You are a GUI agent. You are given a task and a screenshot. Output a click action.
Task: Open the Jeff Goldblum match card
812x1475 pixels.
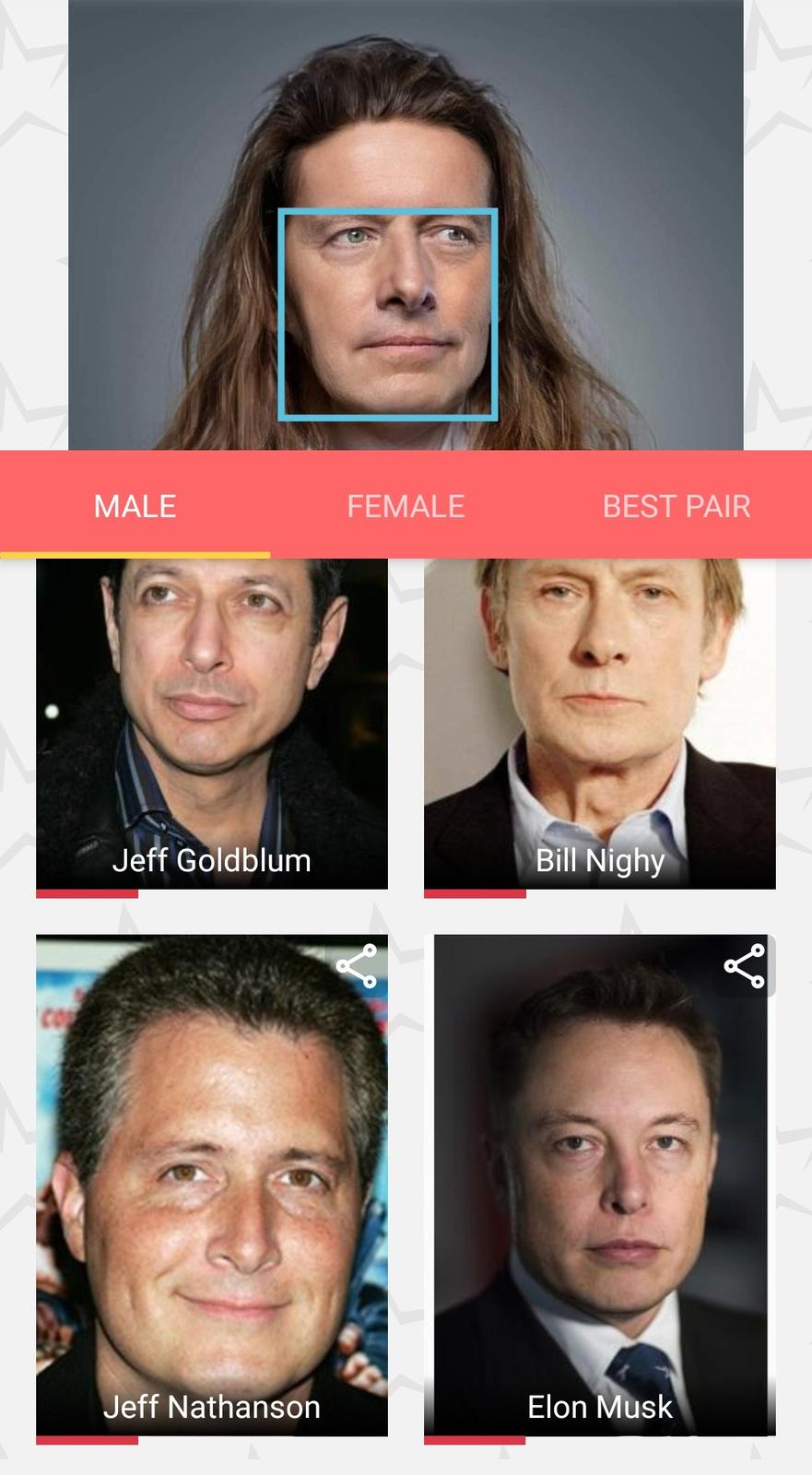[x=212, y=724]
